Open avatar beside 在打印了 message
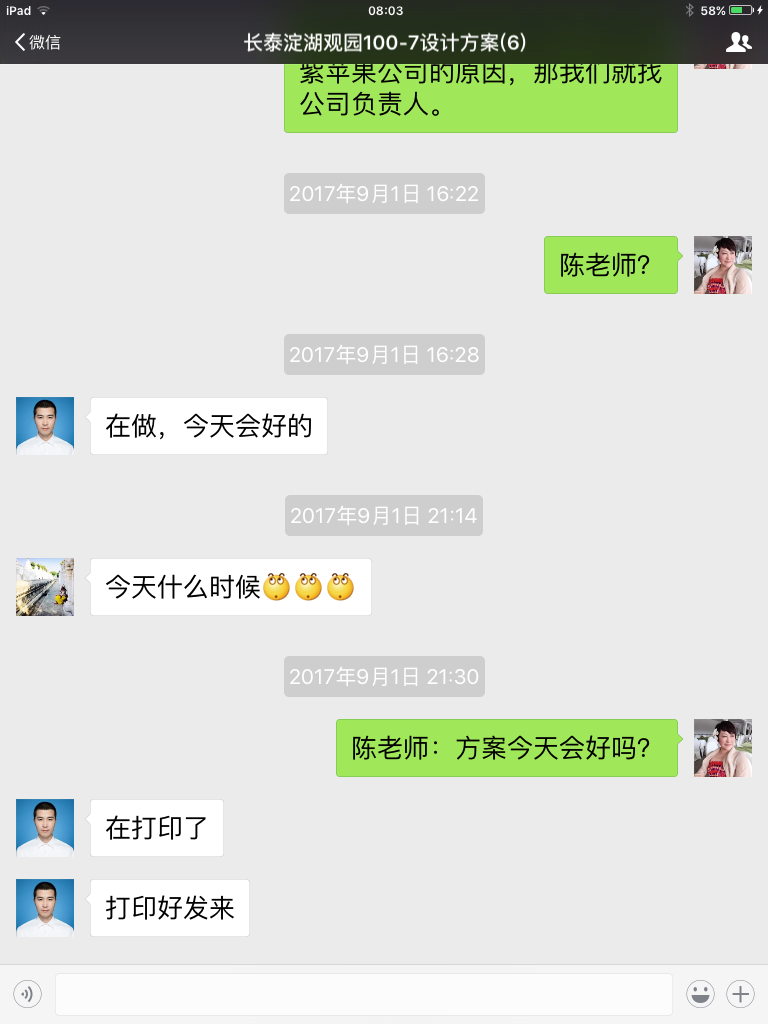The width and height of the screenshot is (768, 1024). click(45, 828)
